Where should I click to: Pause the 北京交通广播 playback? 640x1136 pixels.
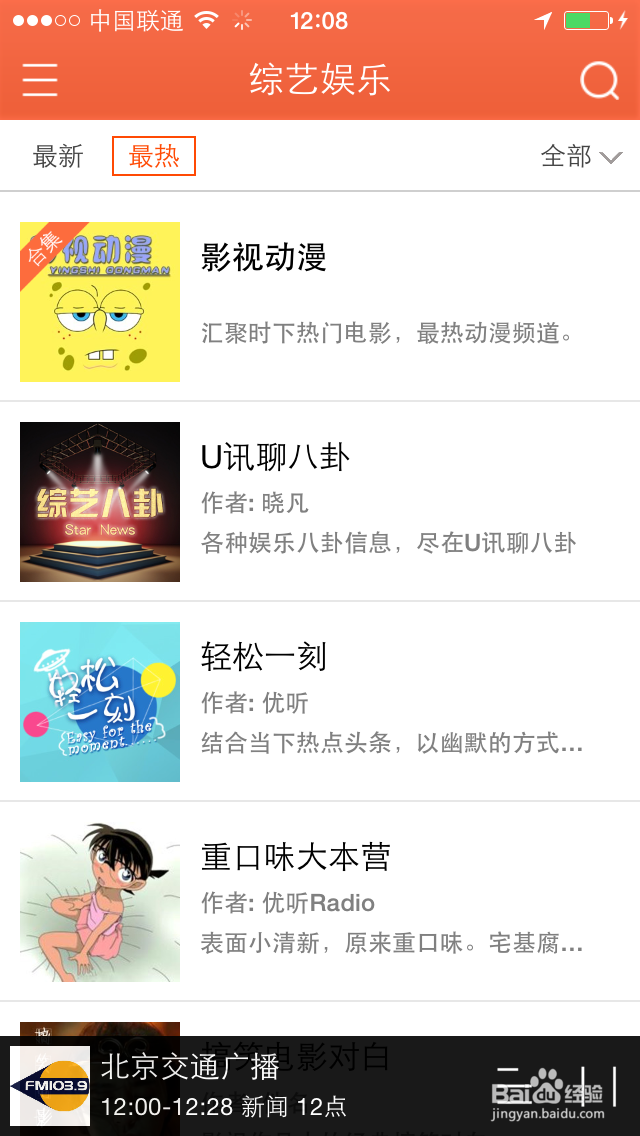point(596,1086)
